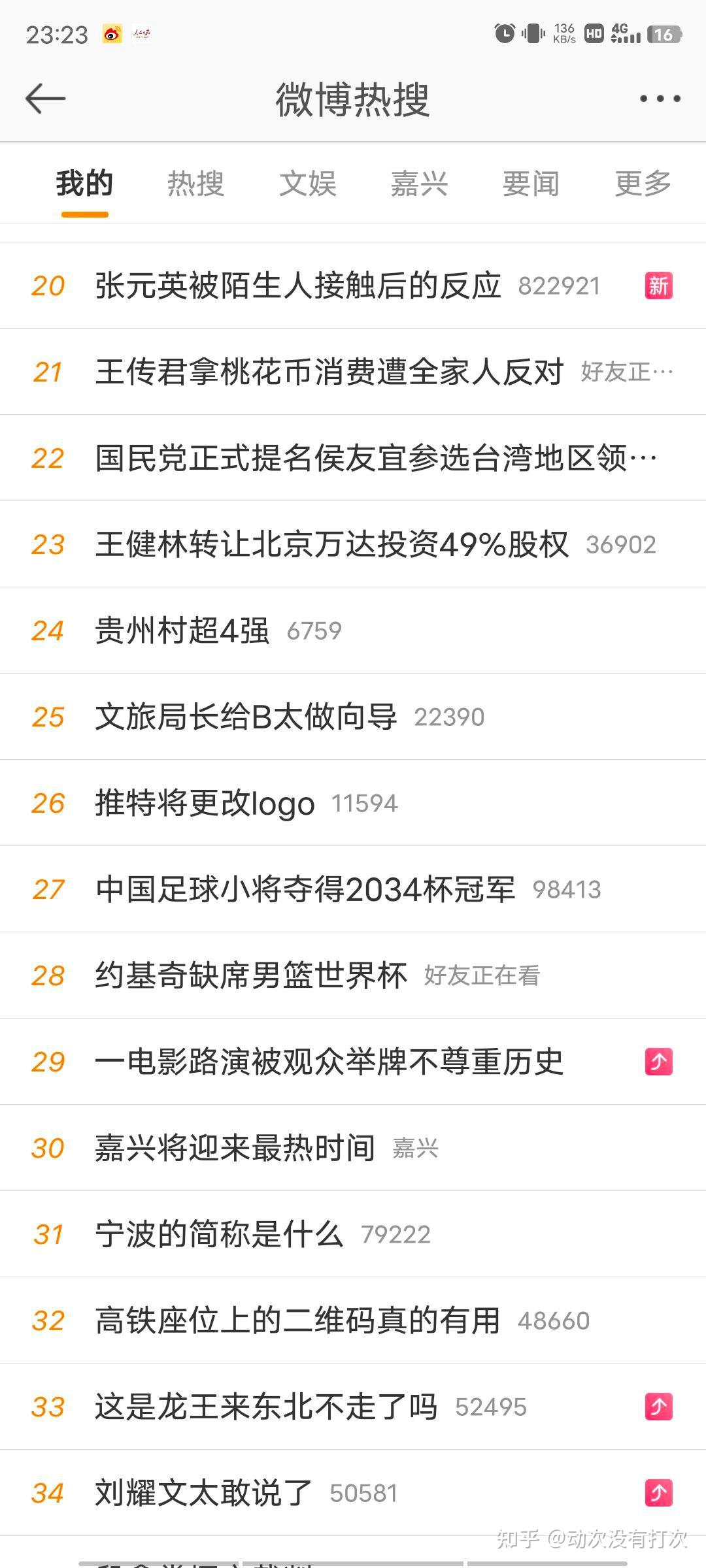This screenshot has height=1568, width=706.
Task: Open topic 刘耀文太敢说了
Action: click(353, 1493)
